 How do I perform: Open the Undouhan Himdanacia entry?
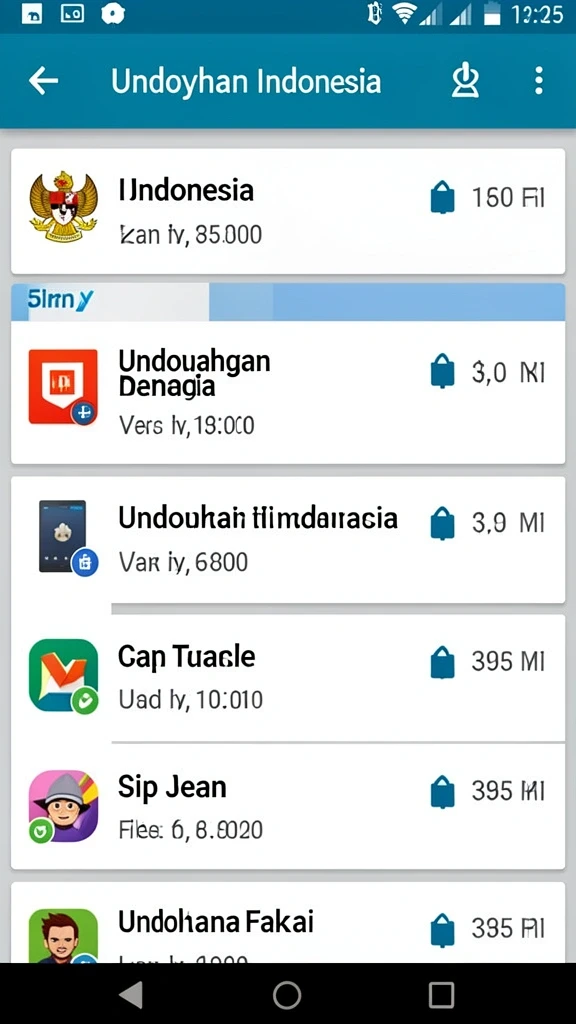click(288, 540)
